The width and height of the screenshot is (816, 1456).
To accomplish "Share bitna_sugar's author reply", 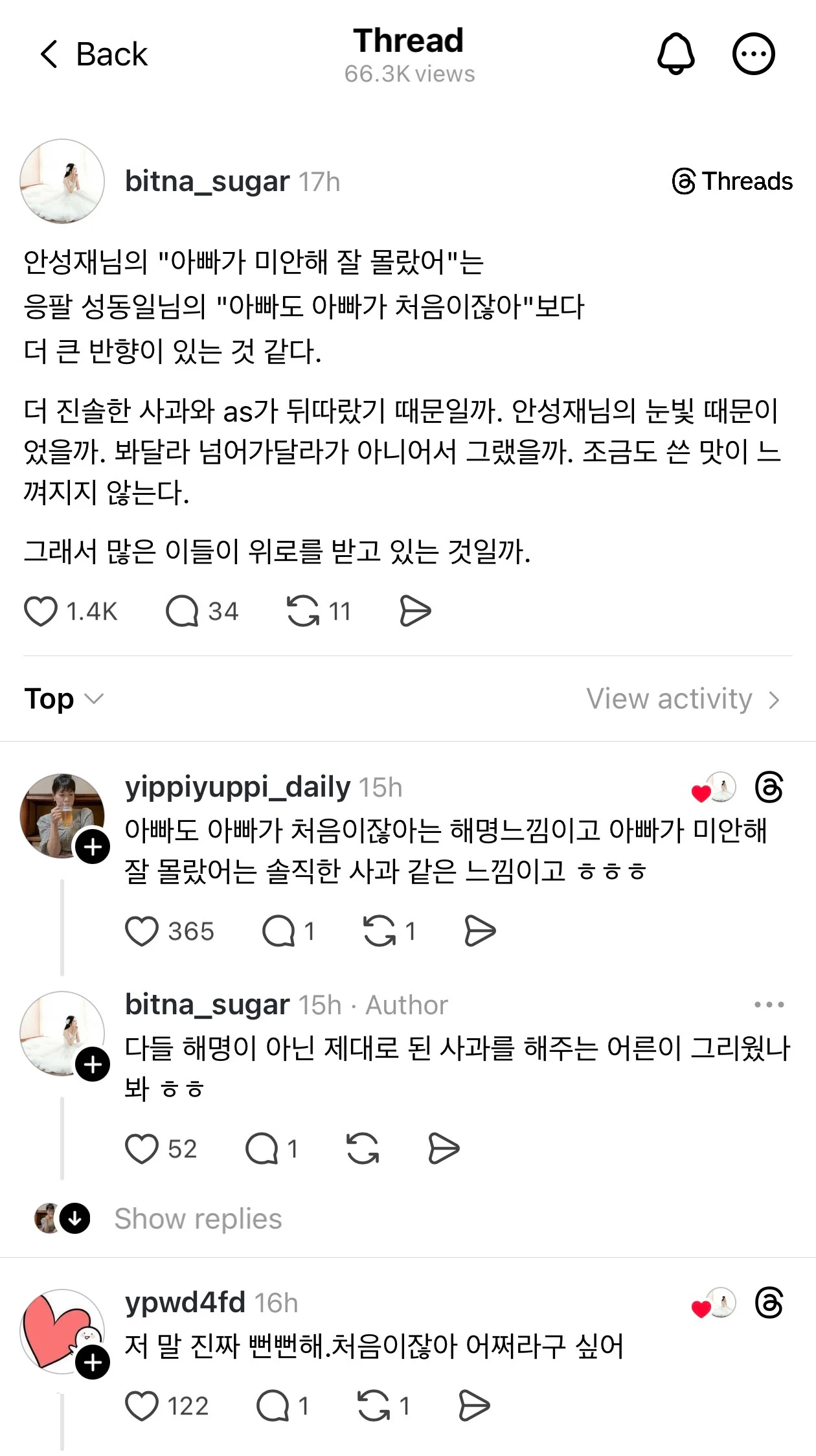I will [x=444, y=1149].
